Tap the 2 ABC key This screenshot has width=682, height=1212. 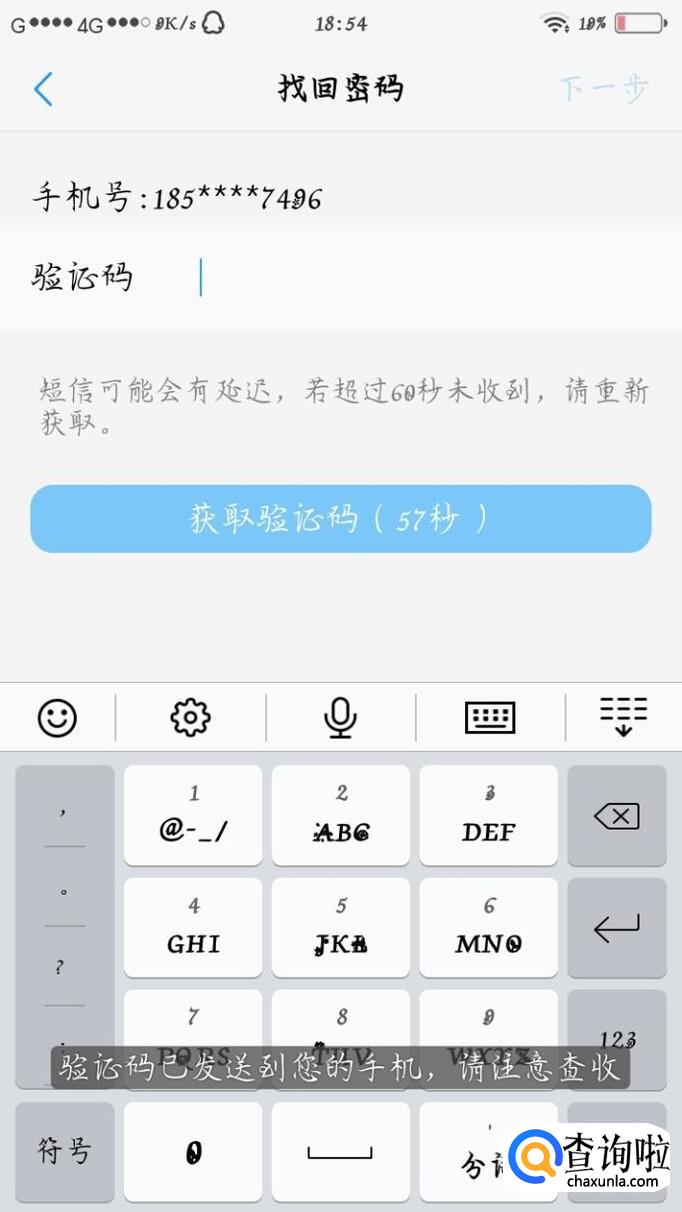(x=340, y=815)
